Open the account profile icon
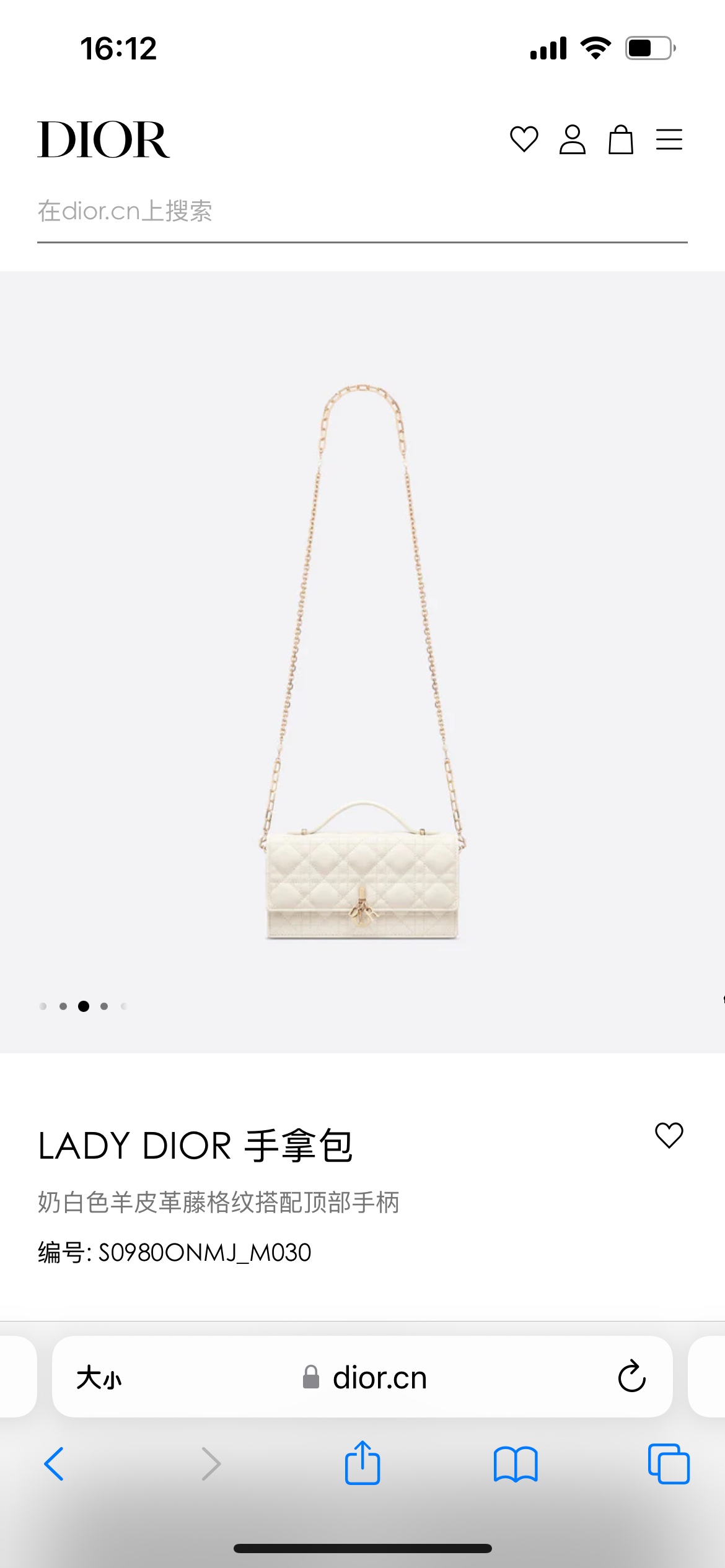Image resolution: width=725 pixels, height=1568 pixels. pos(572,139)
